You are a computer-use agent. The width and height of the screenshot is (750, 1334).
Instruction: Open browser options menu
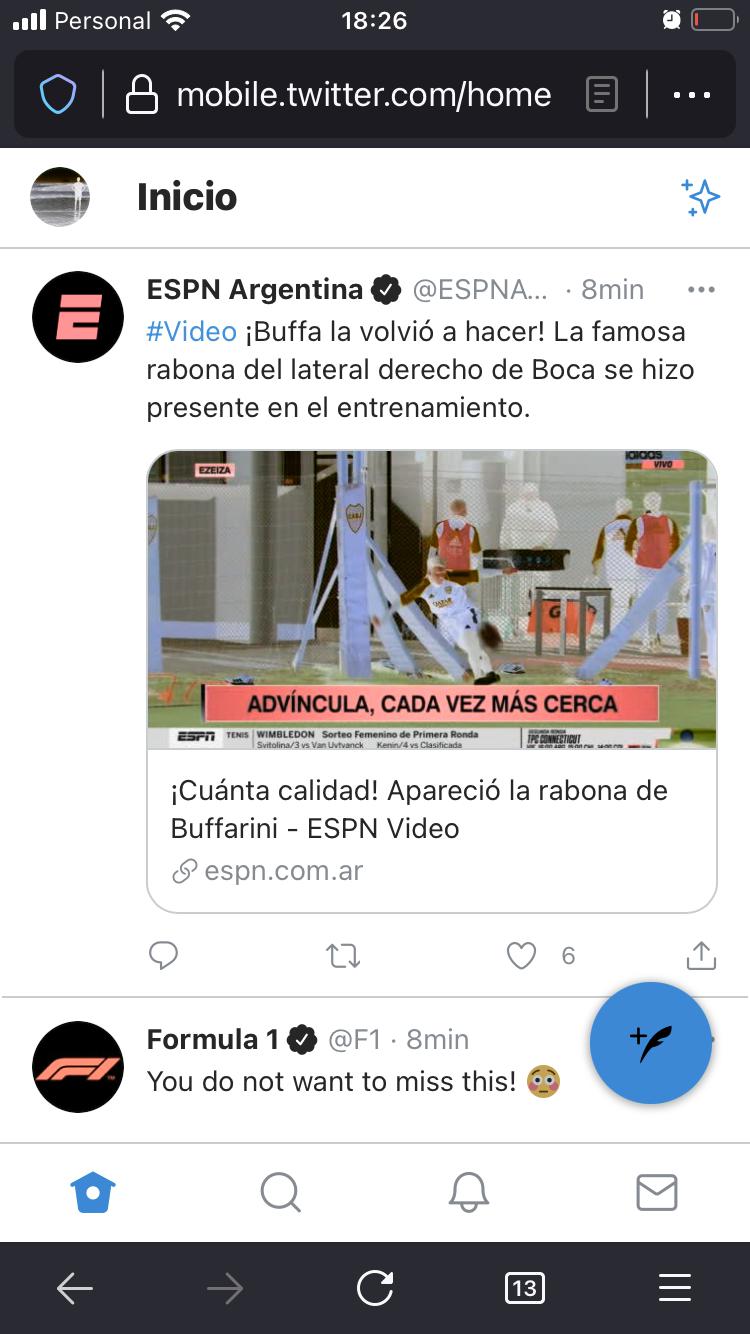[x=691, y=94]
